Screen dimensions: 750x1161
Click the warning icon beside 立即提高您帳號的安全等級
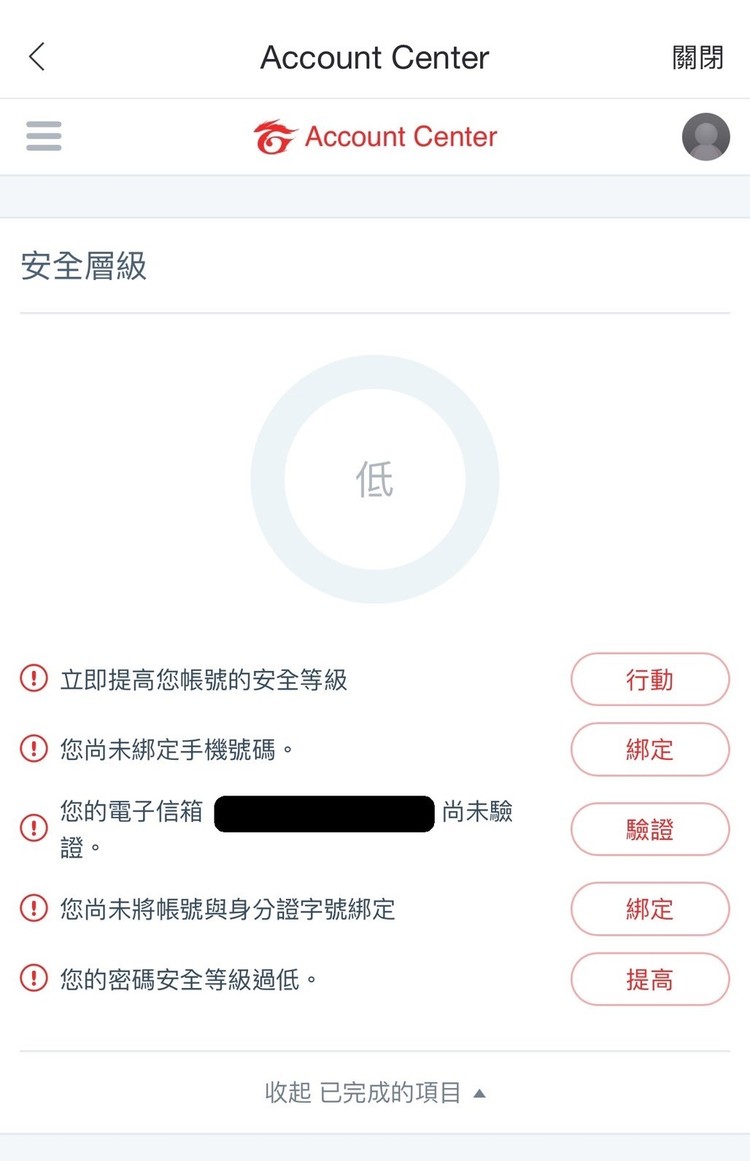click(33, 679)
